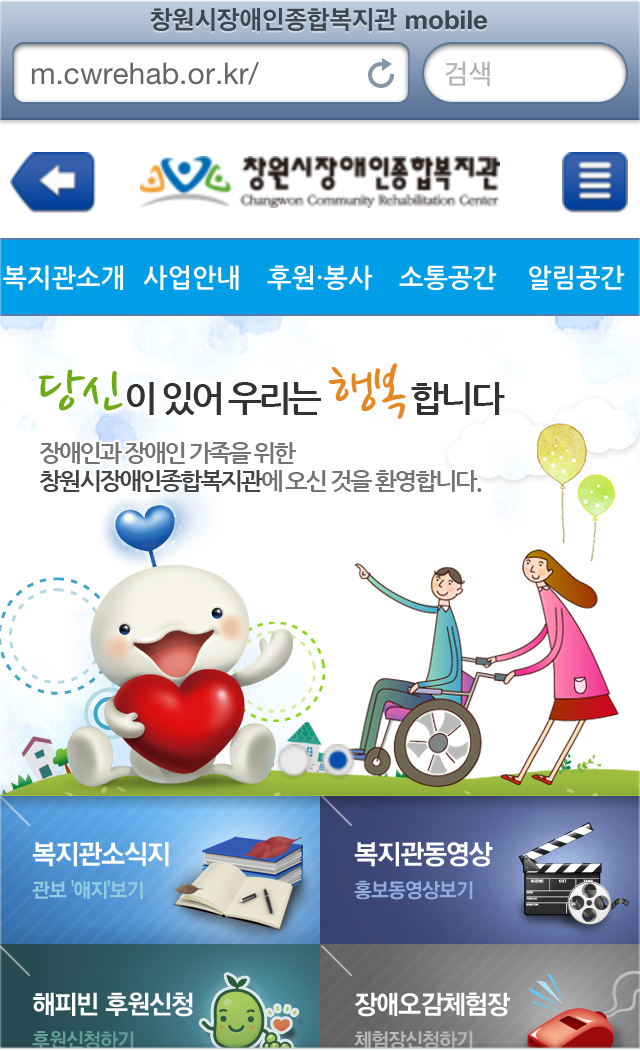This screenshot has width=640, height=1051.
Task: Select the first banner slide dot
Action: 294,759
